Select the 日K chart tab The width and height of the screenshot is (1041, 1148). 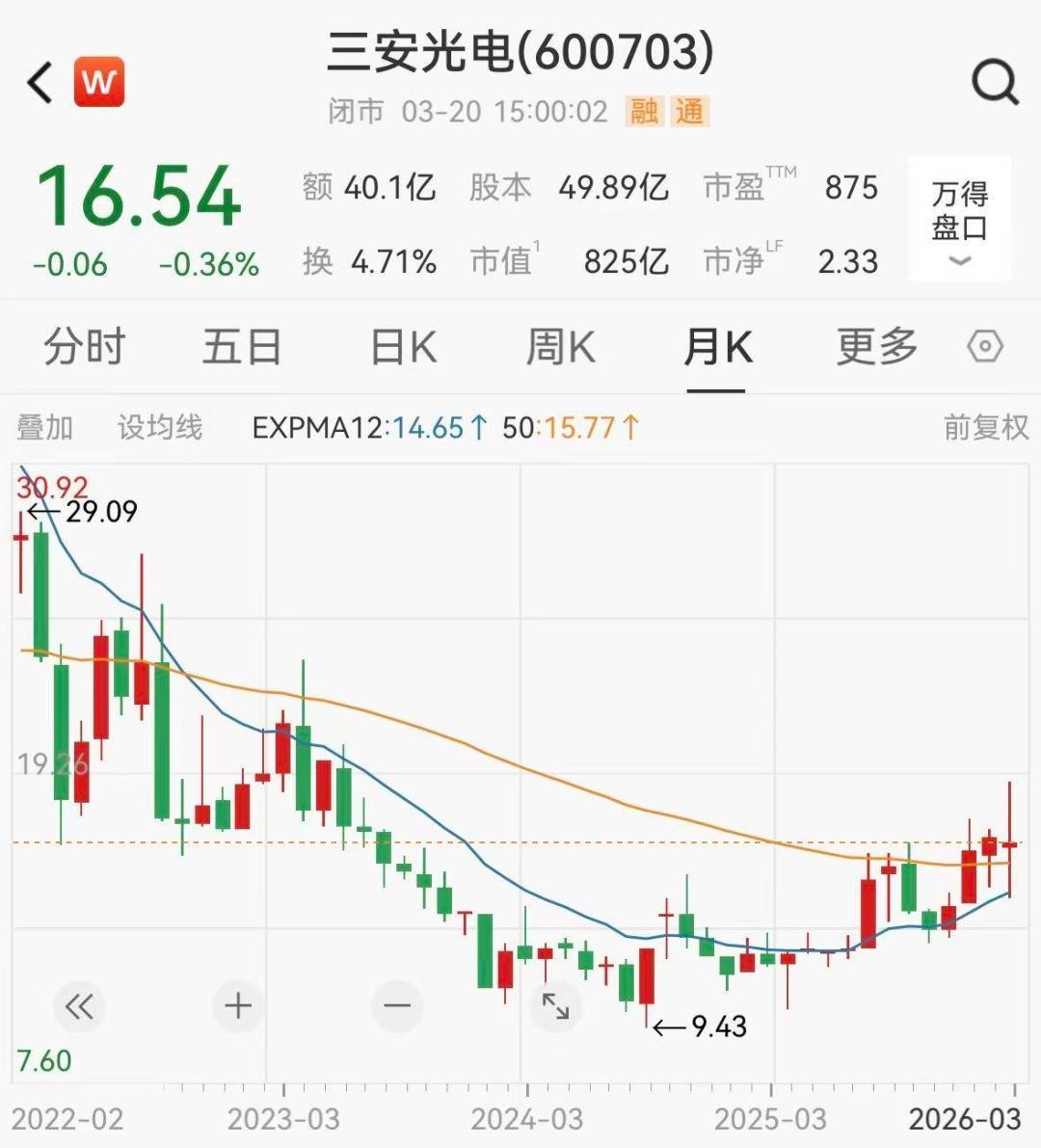click(404, 347)
